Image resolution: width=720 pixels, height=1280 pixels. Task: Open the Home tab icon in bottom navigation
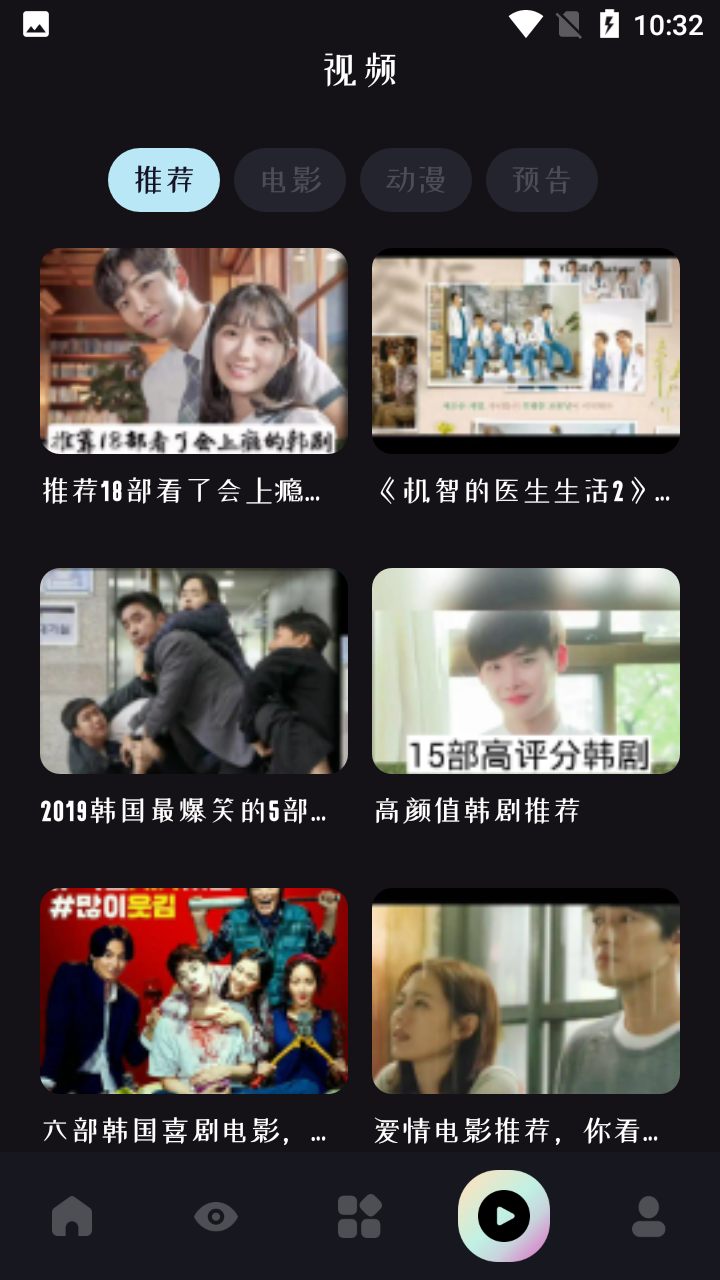[71, 1215]
